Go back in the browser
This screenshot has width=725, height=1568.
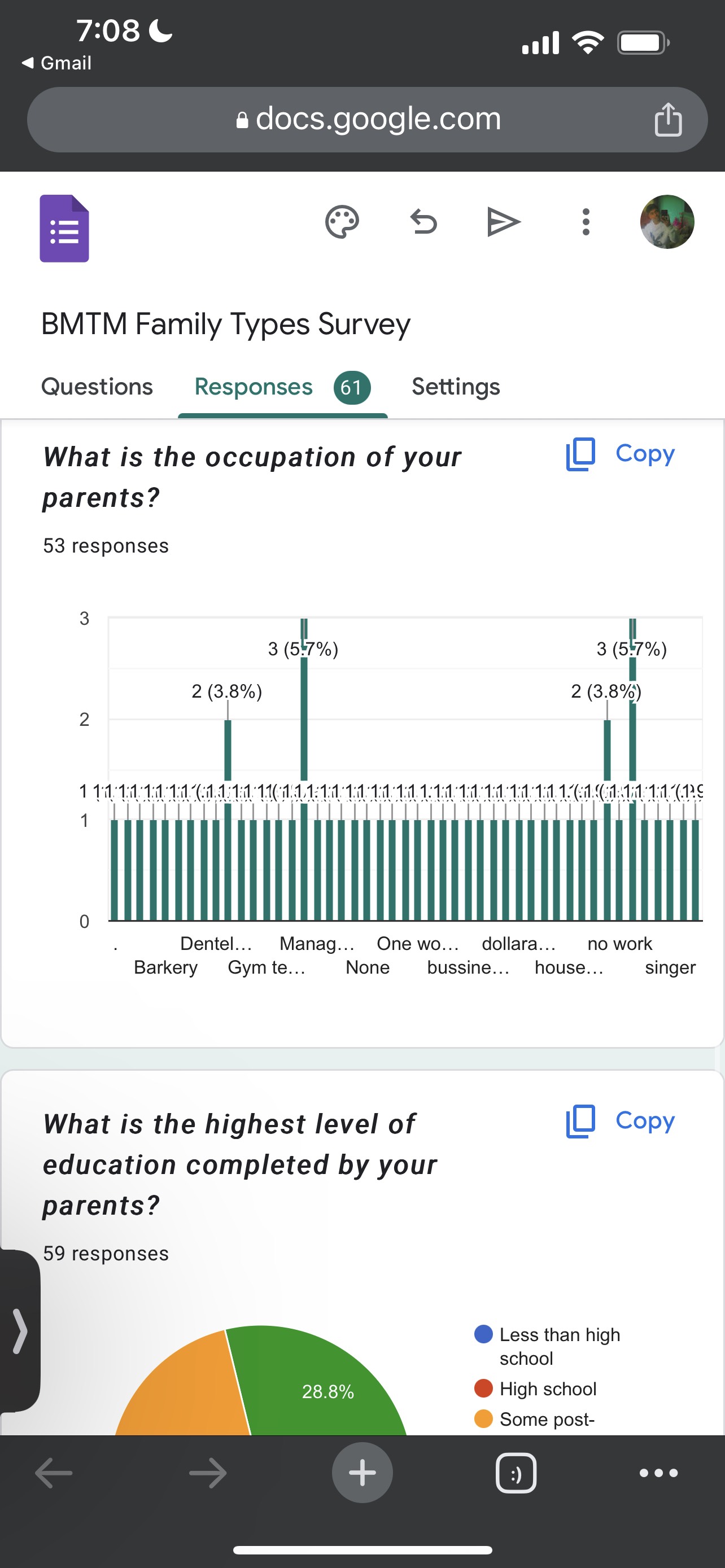54,1473
